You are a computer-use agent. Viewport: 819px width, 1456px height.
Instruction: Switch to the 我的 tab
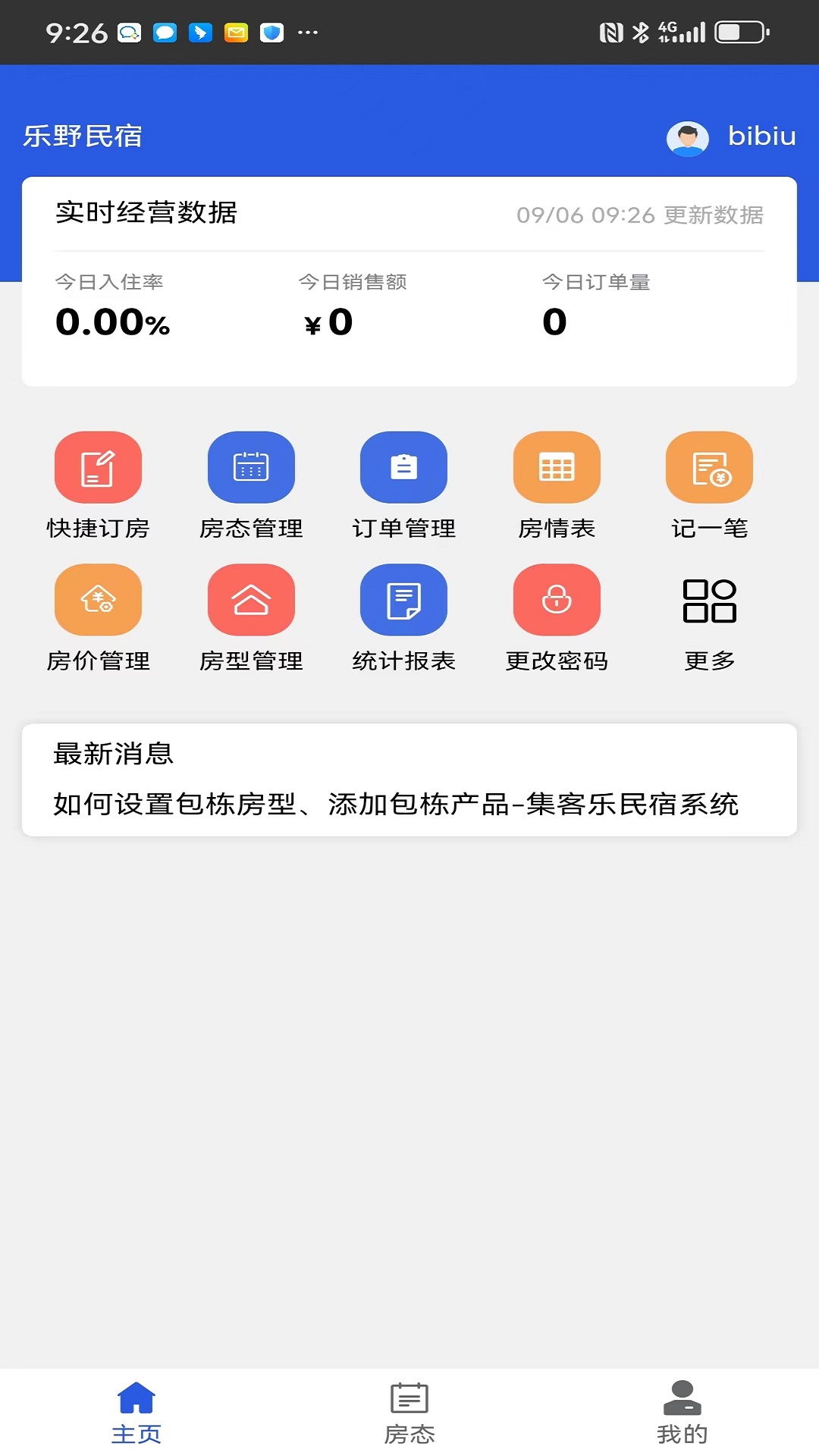pos(682,1414)
